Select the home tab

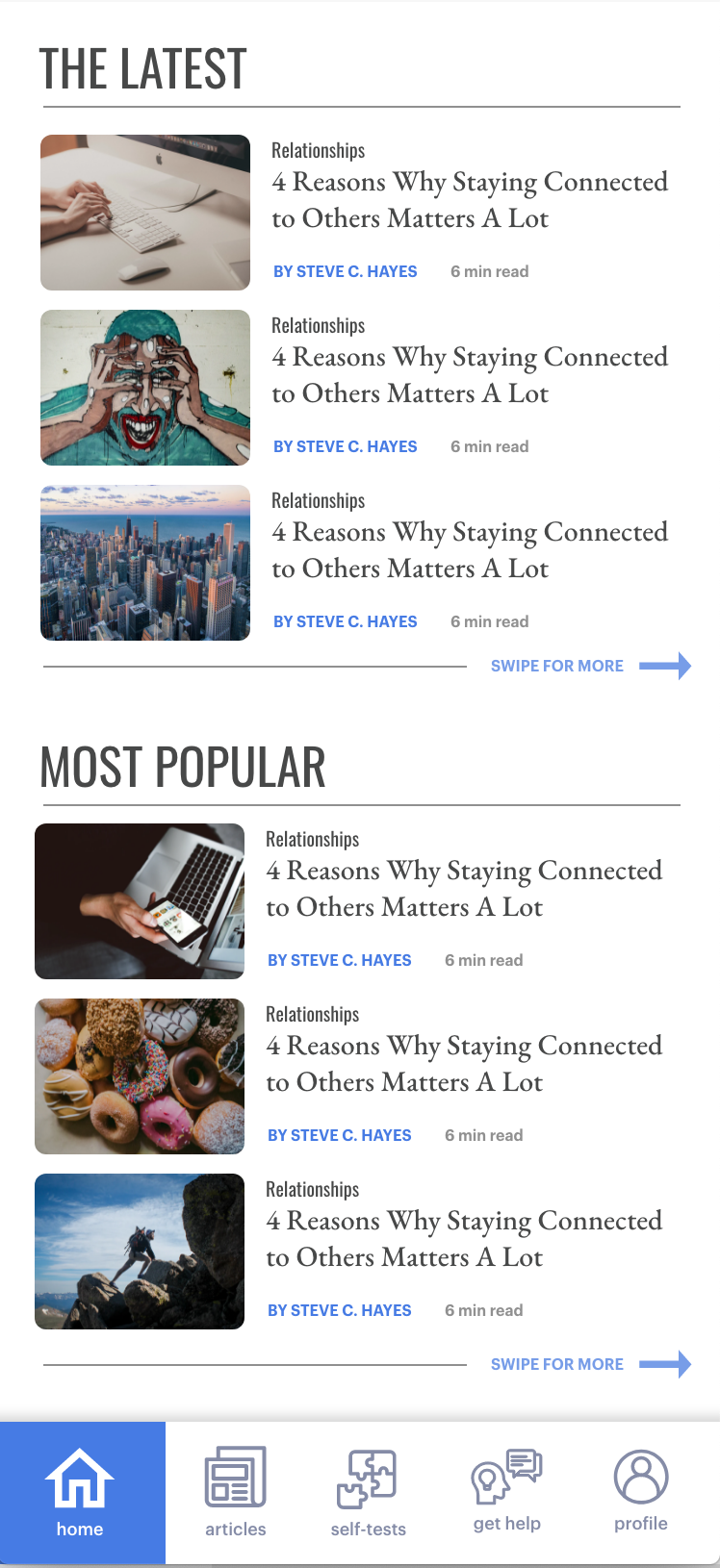point(83,1492)
